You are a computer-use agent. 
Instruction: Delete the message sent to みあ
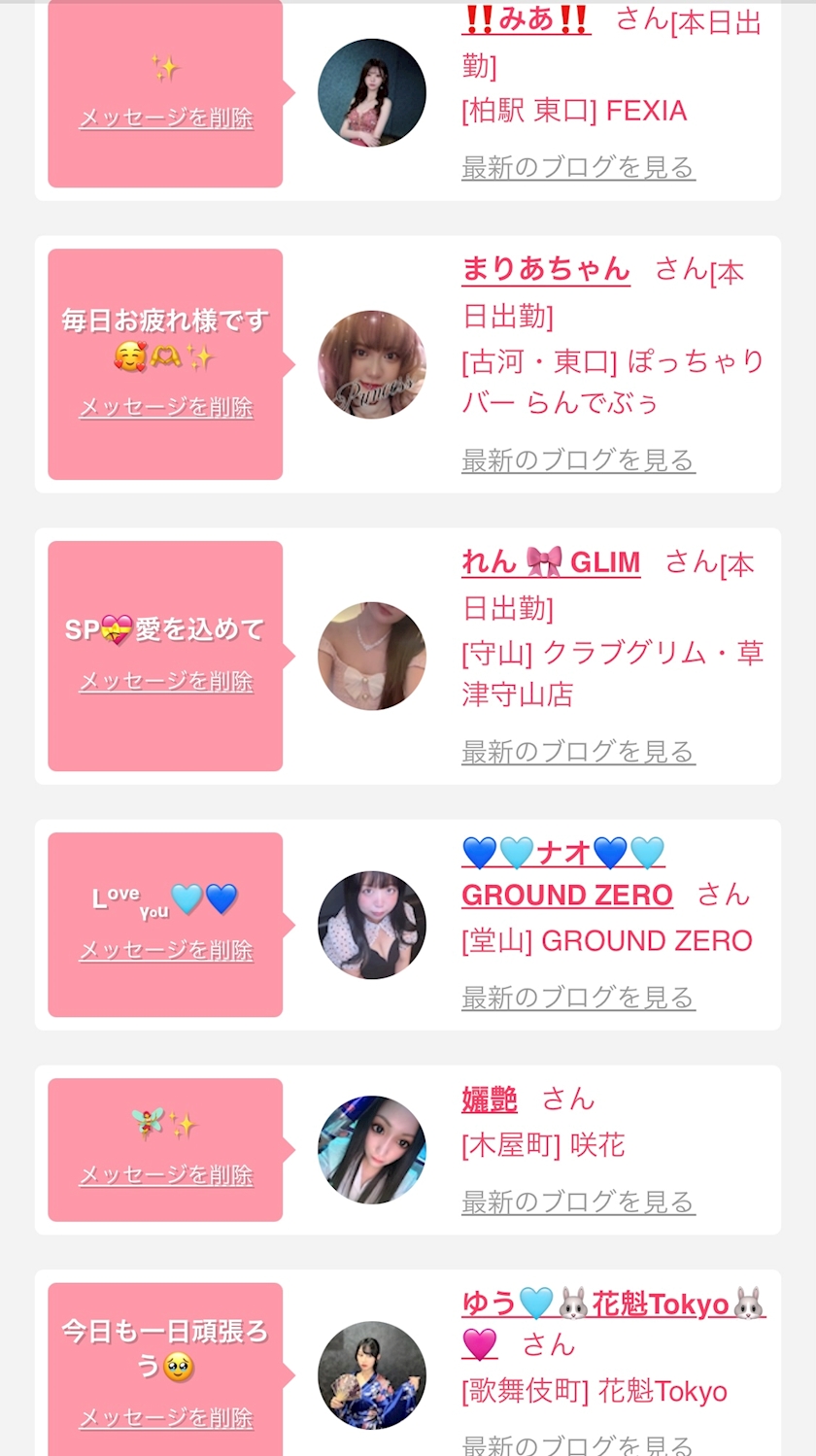click(x=166, y=119)
